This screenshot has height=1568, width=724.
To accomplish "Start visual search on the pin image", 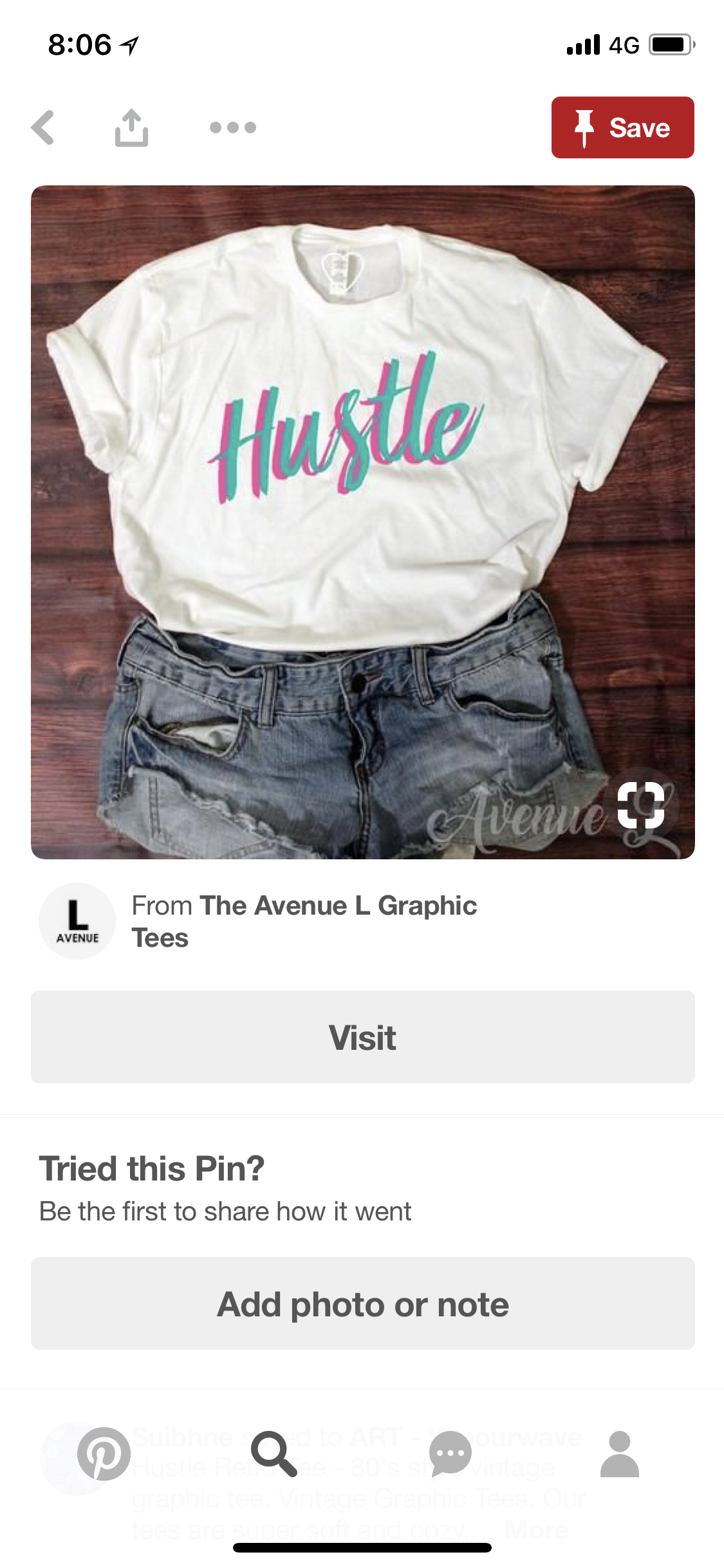I will coord(641,805).
